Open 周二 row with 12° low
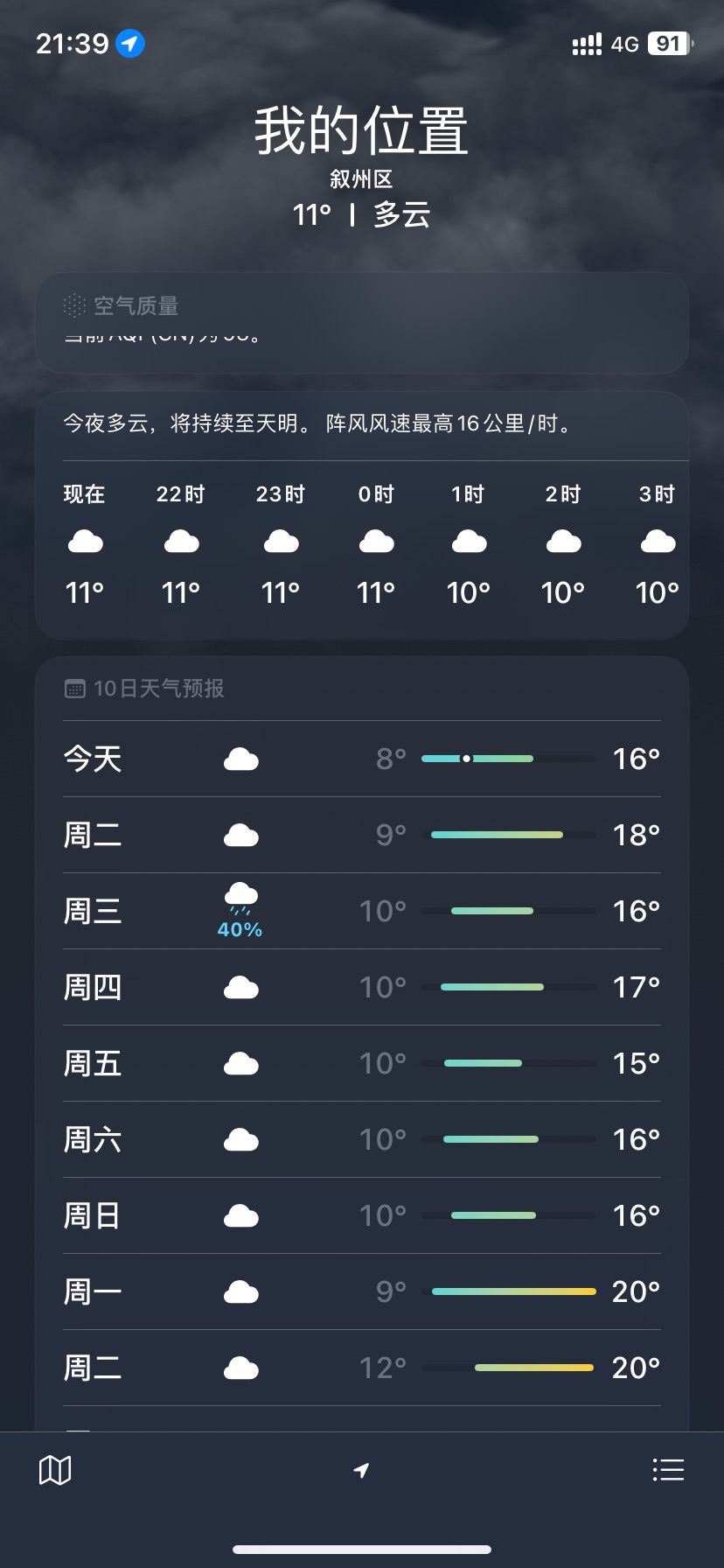 pyautogui.click(x=362, y=1368)
